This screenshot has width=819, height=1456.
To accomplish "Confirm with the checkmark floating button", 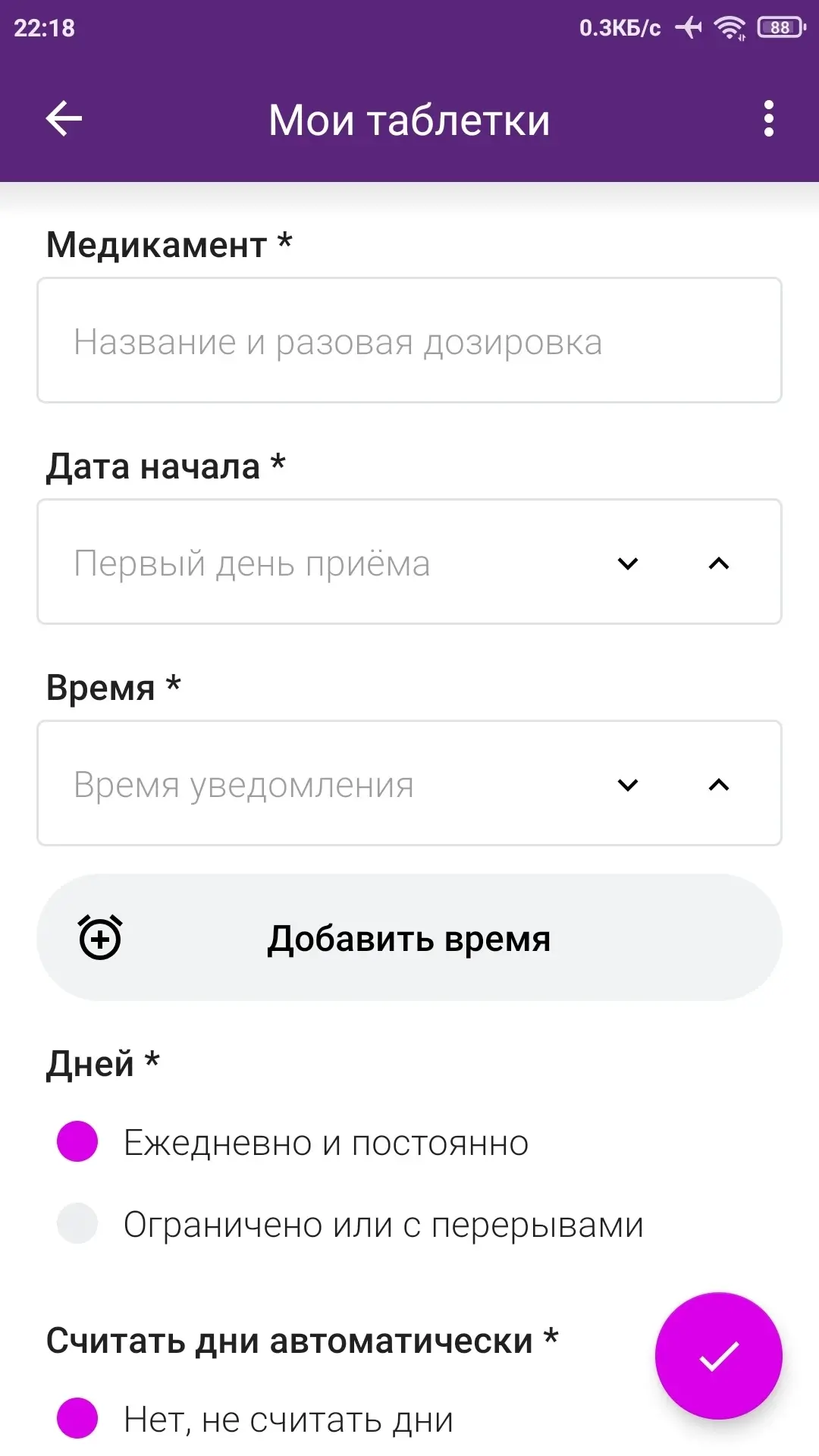I will point(718,1355).
